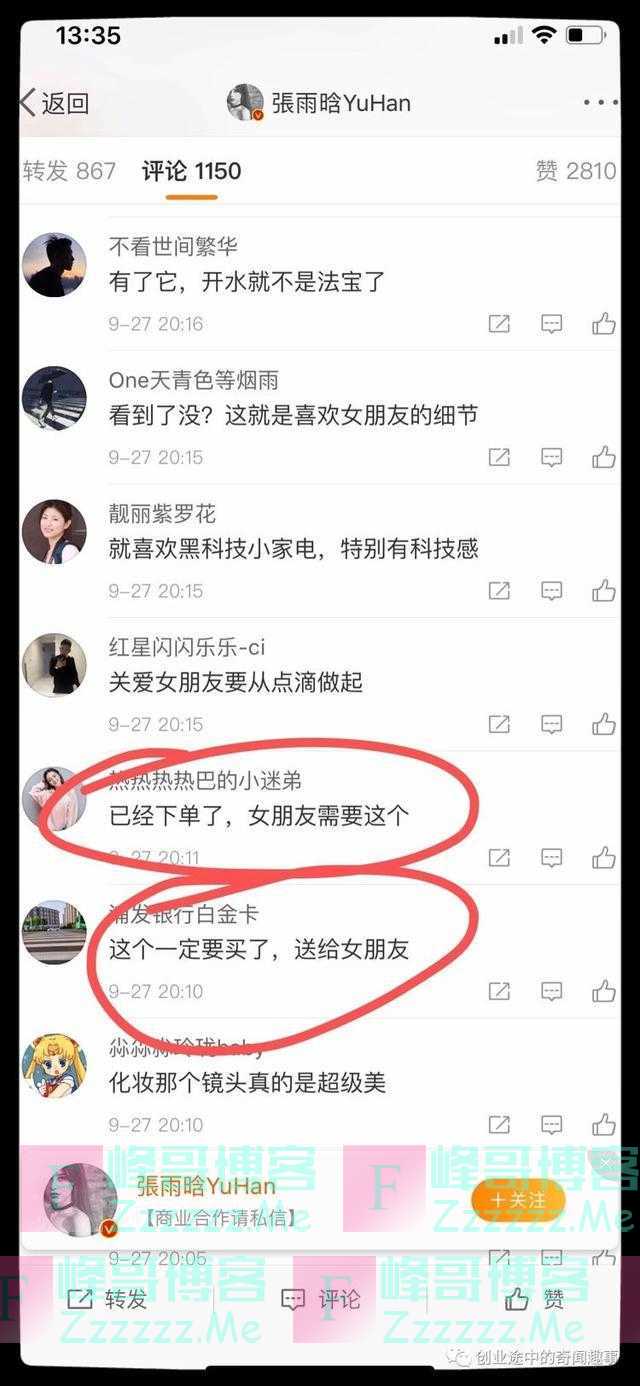The image size is (640, 1386).
Task: Select the 评论 1150 tab
Action: pyautogui.click(x=191, y=171)
